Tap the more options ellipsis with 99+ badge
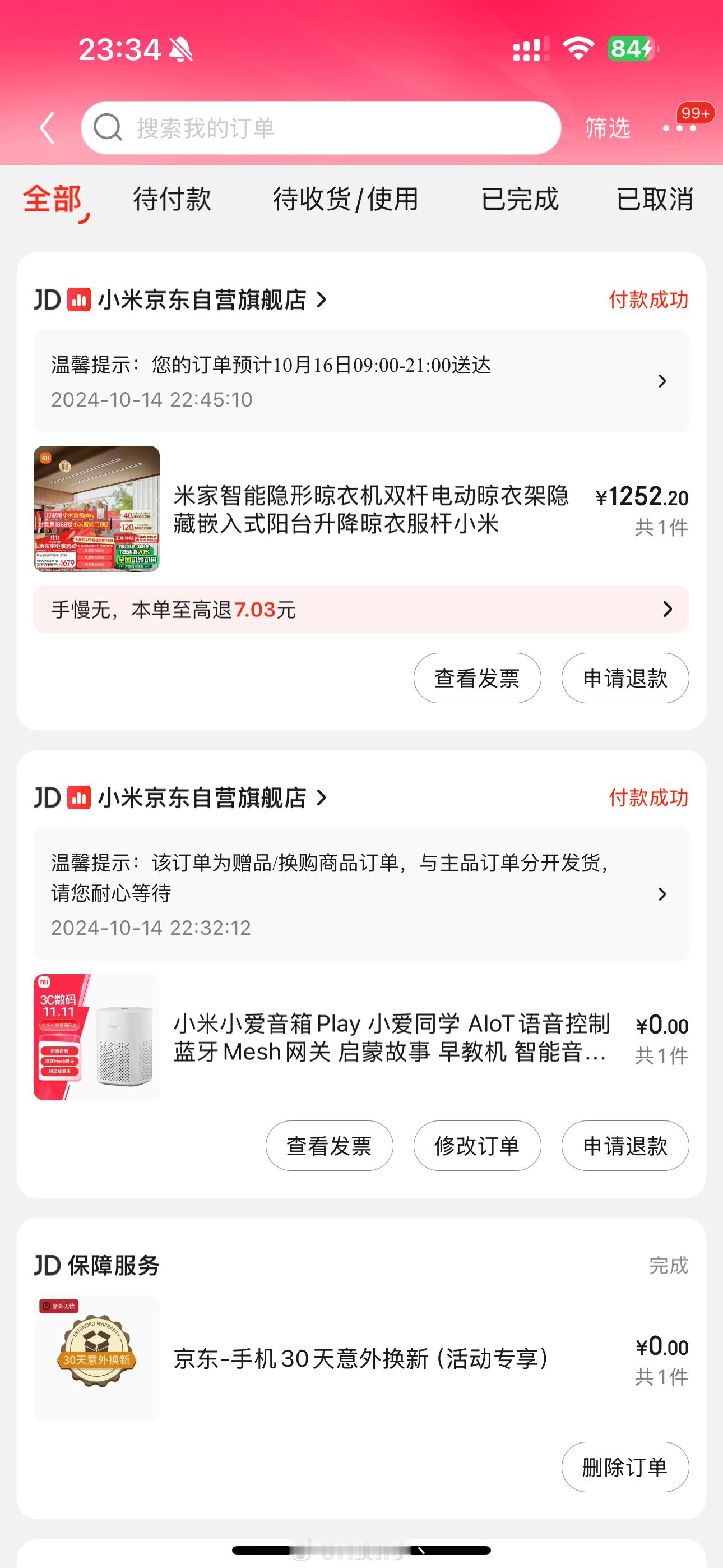 [680, 128]
